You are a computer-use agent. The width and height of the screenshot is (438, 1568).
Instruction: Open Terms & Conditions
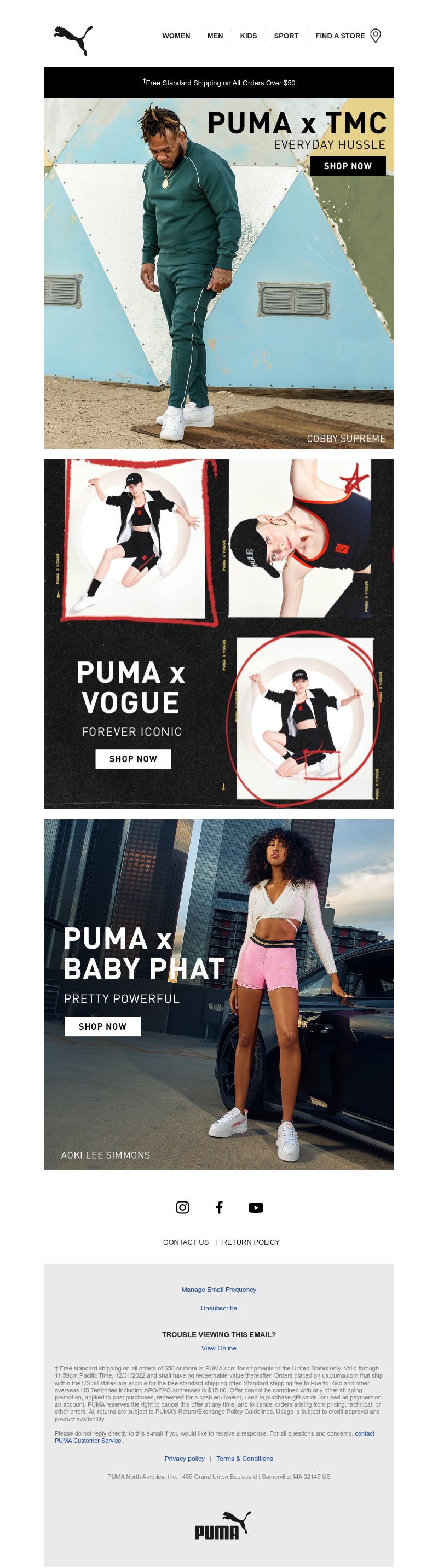(x=244, y=1459)
